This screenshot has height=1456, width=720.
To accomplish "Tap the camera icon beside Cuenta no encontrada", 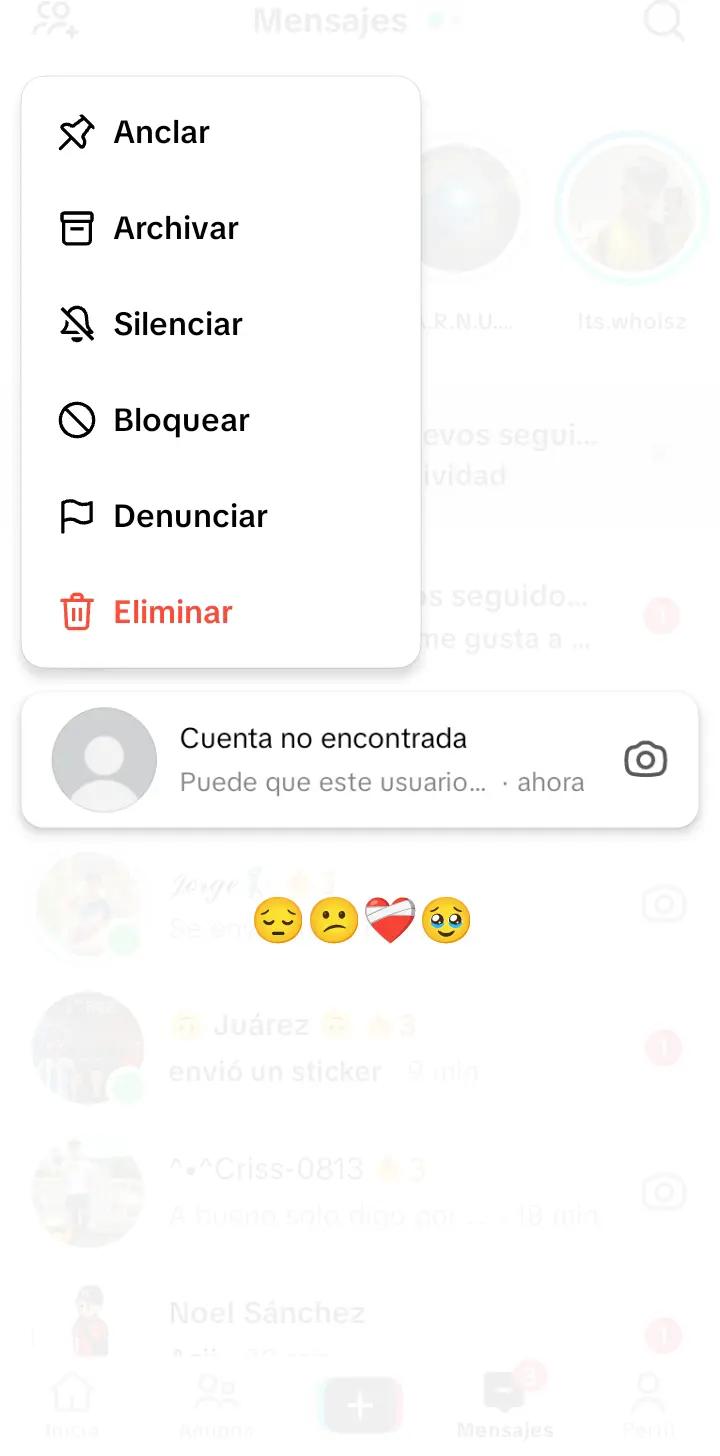I will (x=646, y=760).
